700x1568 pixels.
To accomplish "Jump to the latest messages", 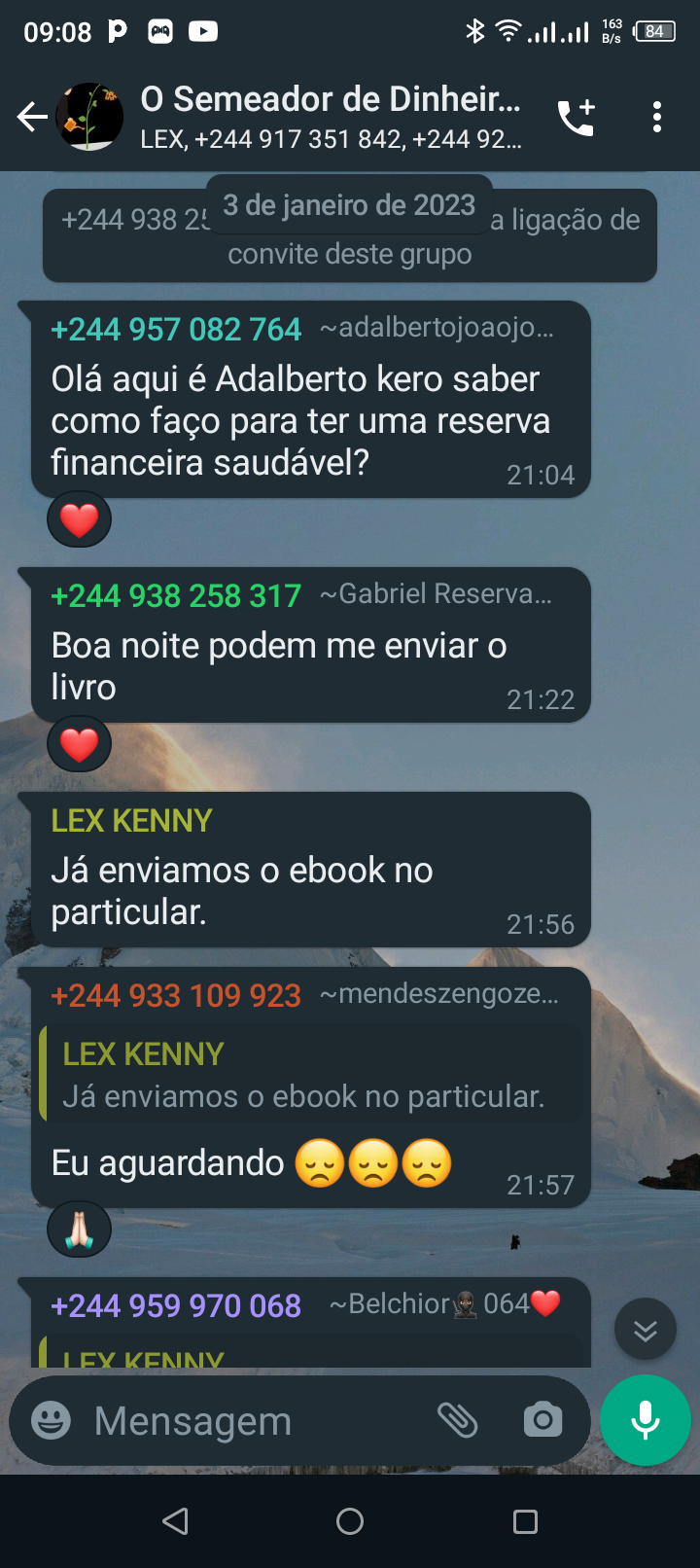I will pos(645,1330).
